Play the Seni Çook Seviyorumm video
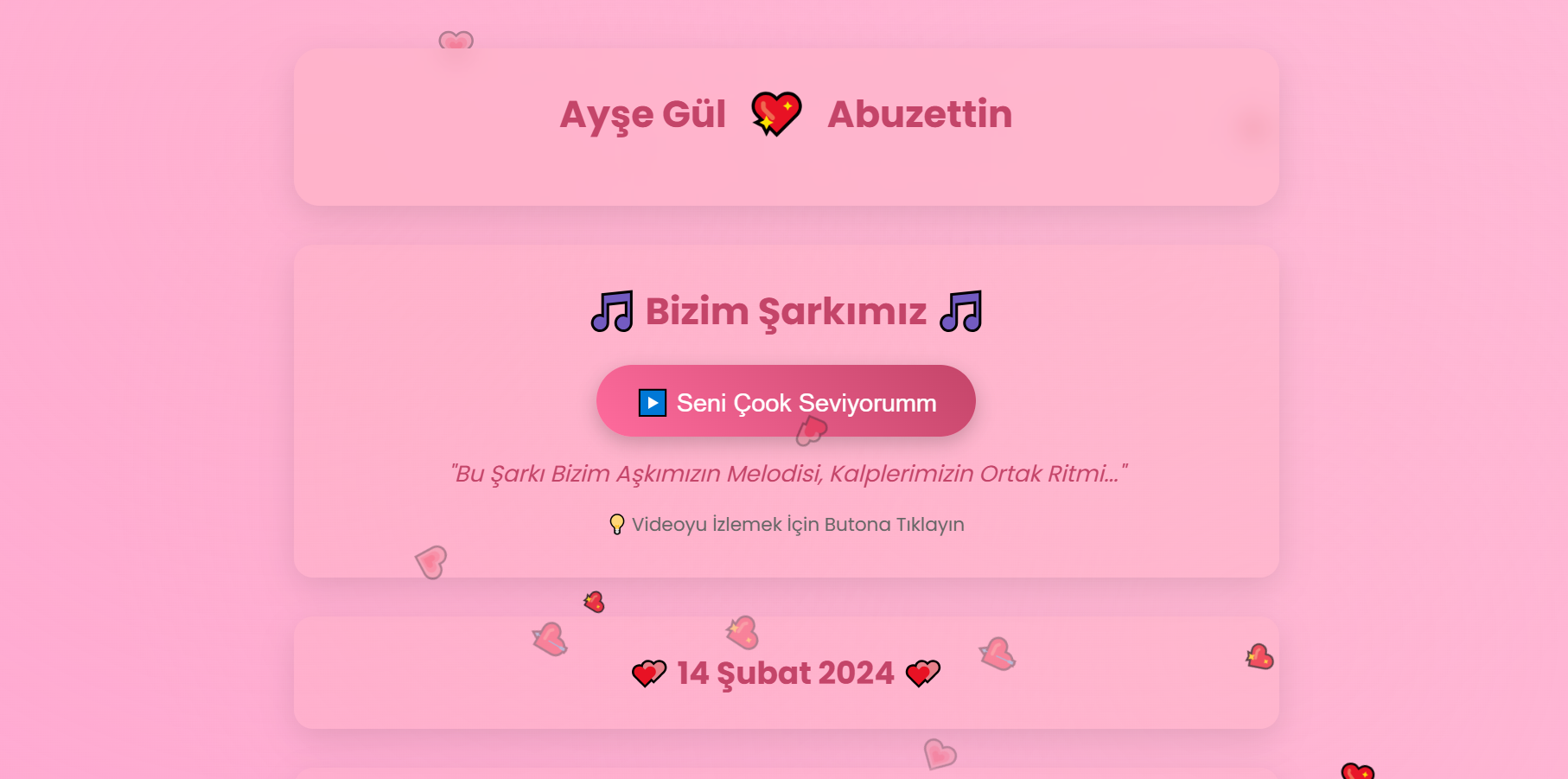Image resolution: width=1568 pixels, height=779 pixels. pos(785,401)
